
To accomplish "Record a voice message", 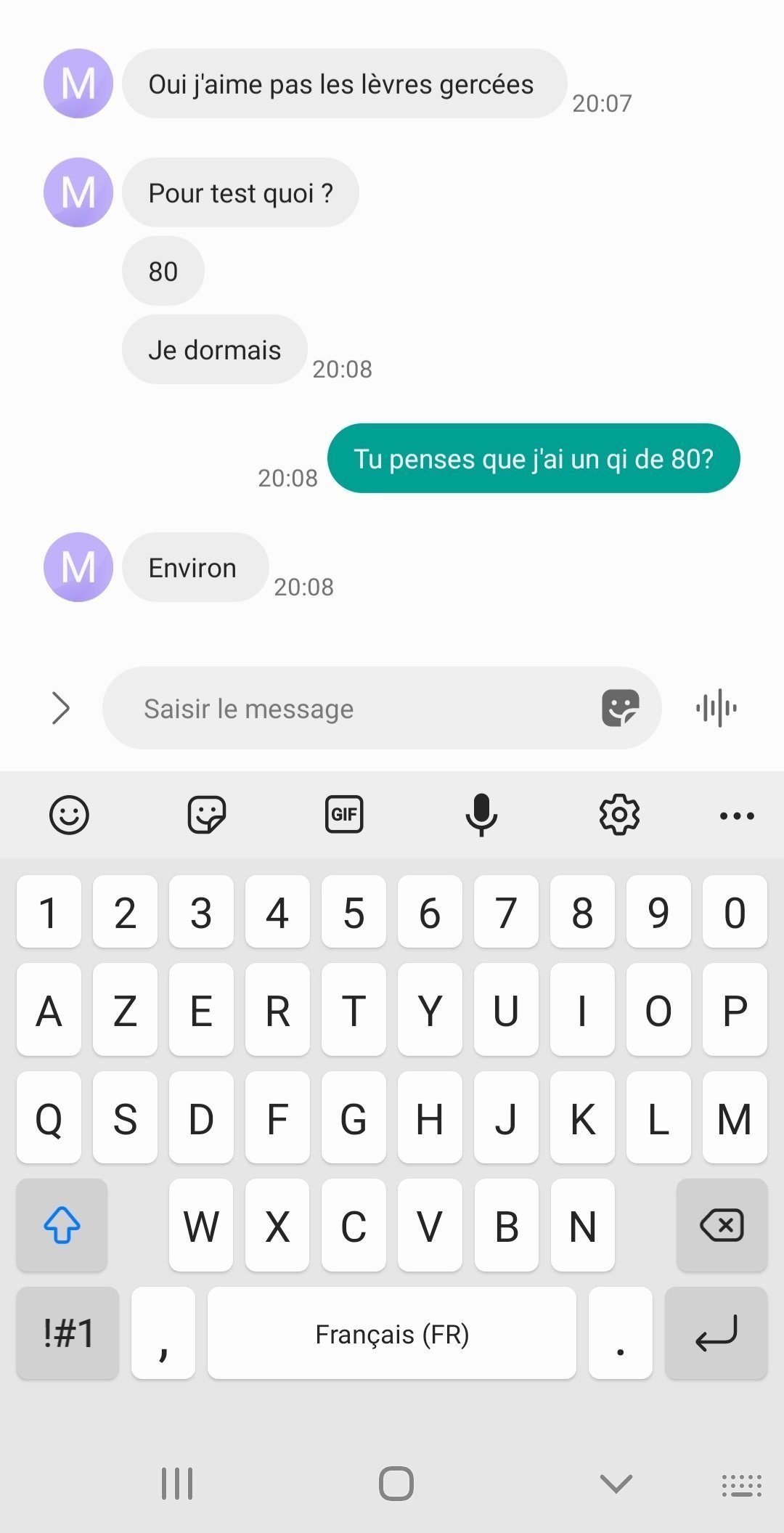I will coord(716,708).
